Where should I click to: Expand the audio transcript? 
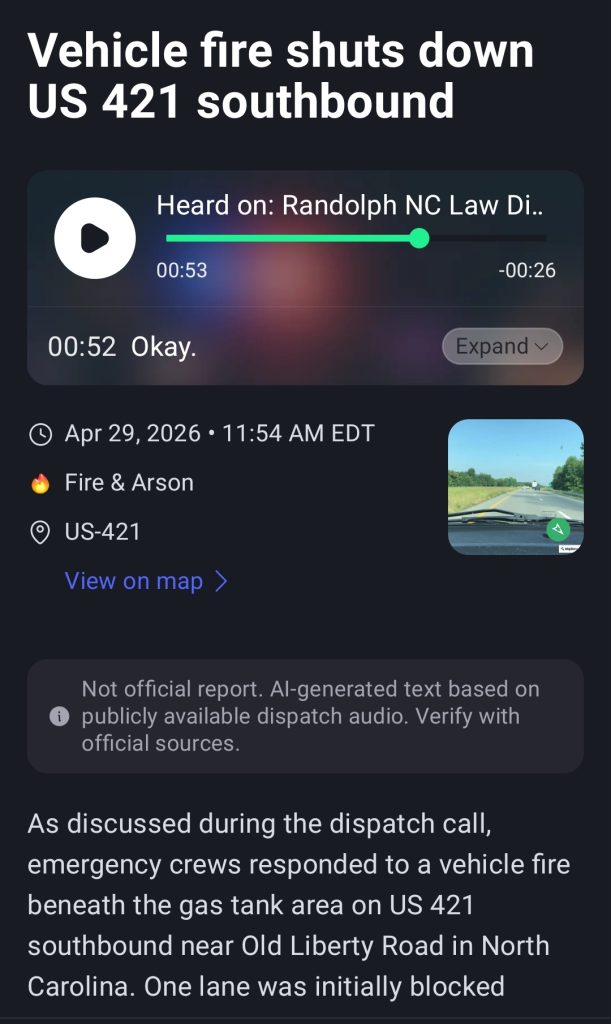(502, 346)
